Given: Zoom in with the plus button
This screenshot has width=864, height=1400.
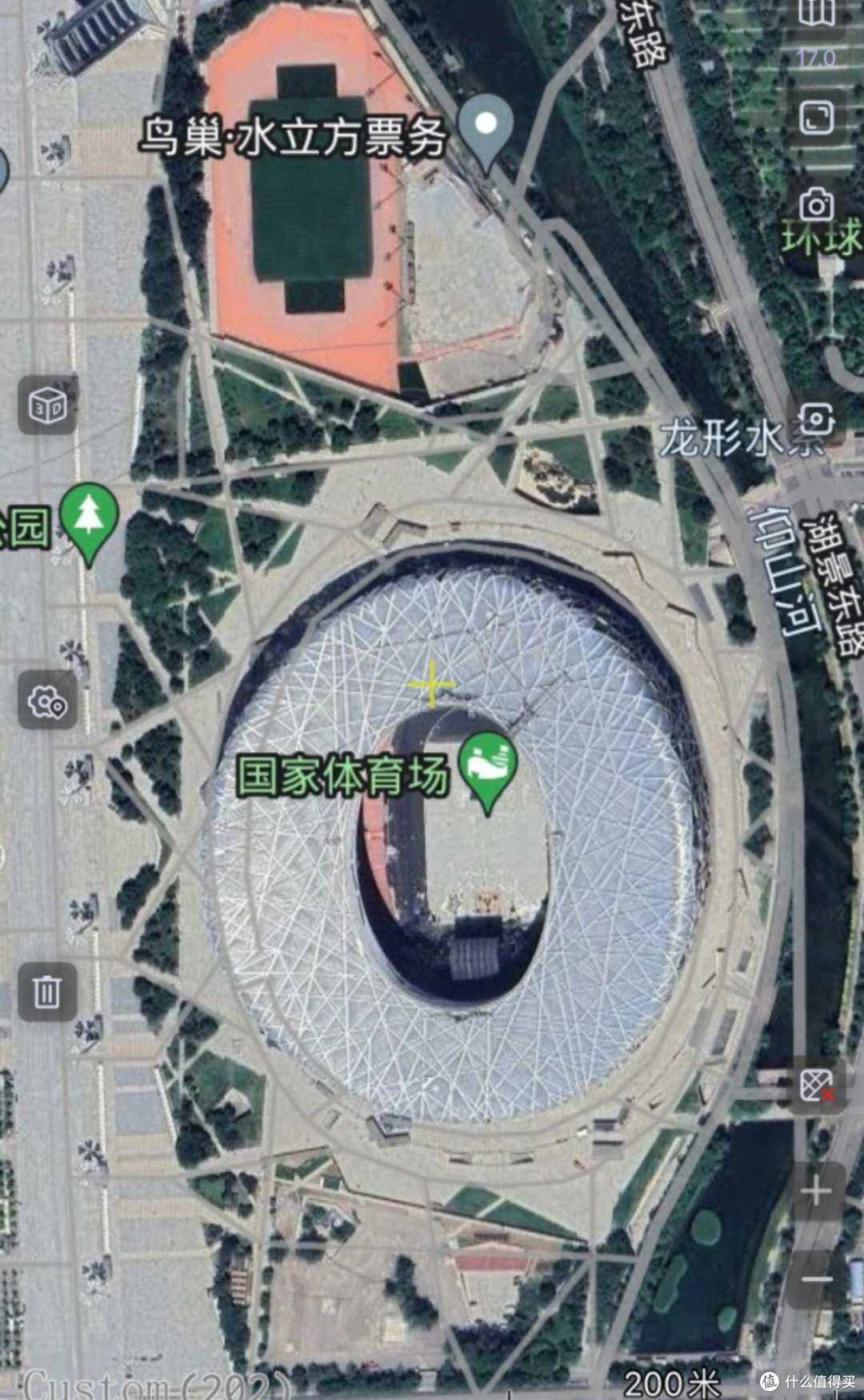Looking at the screenshot, I should 816,1192.
